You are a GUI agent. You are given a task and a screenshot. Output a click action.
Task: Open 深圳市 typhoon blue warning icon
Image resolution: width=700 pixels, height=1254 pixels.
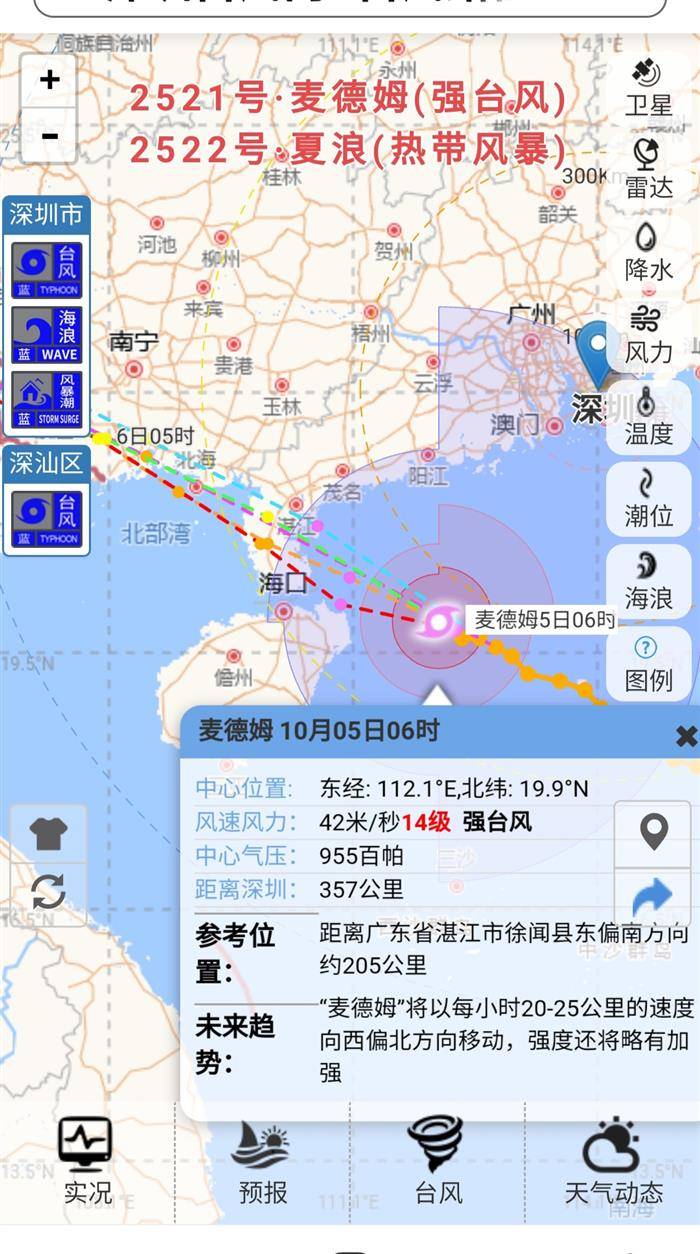click(x=47, y=270)
